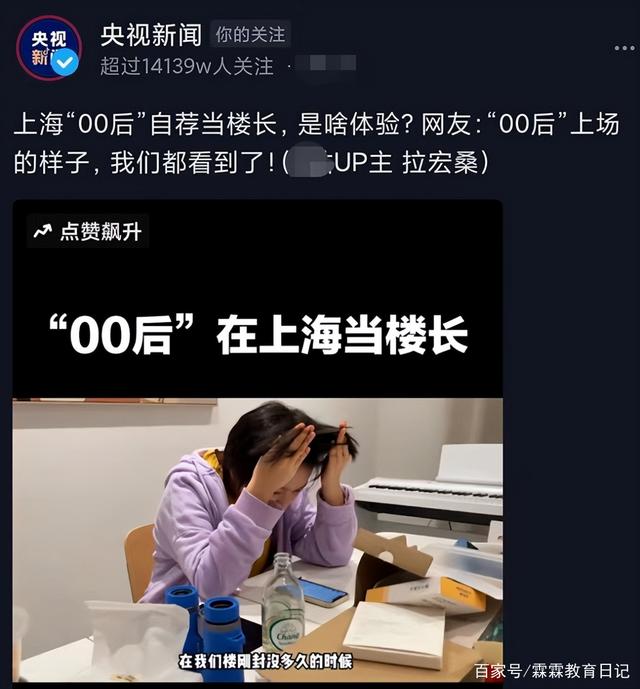Tap the 央视新闻 account name

150,34
